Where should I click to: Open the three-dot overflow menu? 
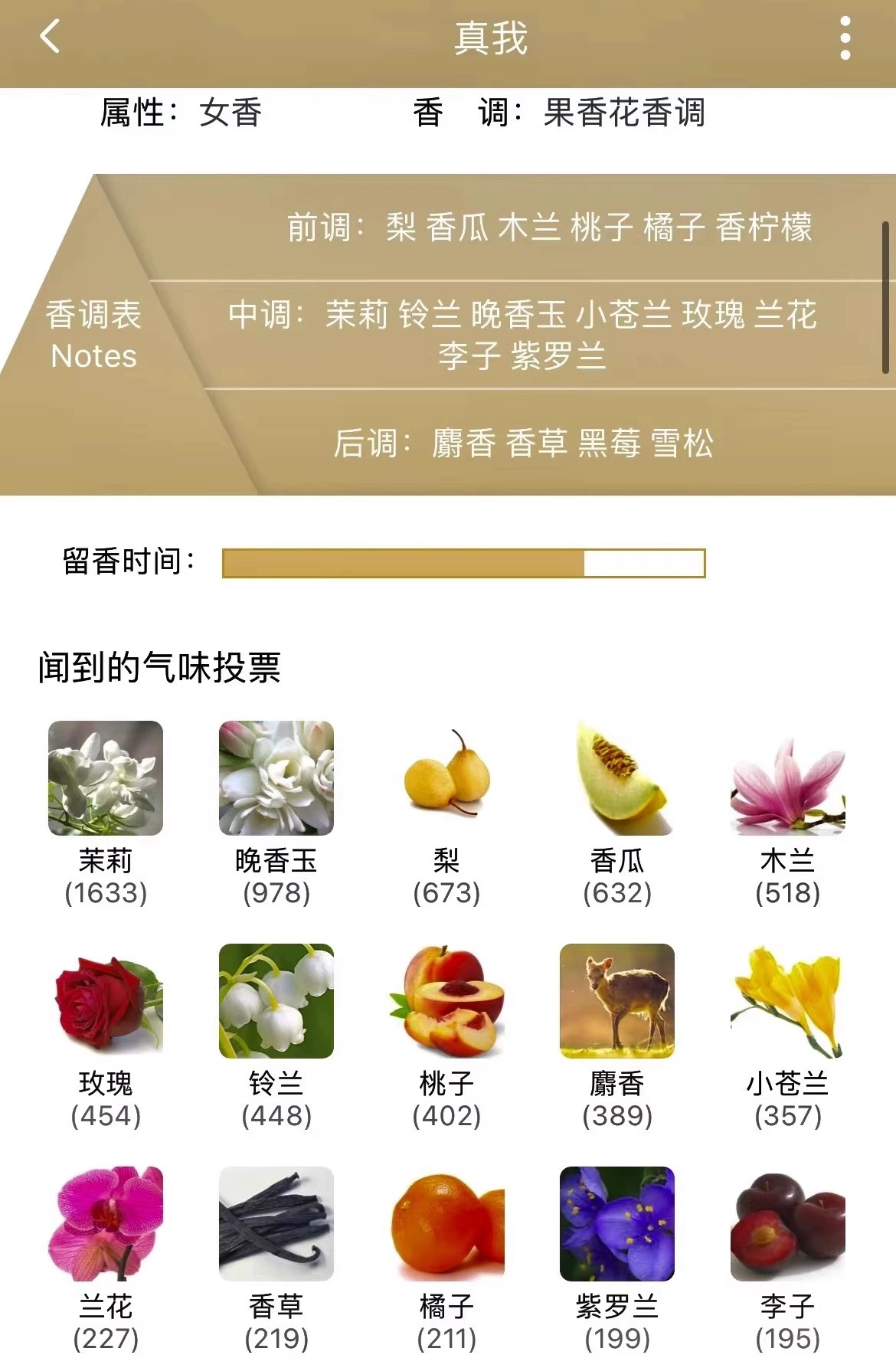pyautogui.click(x=845, y=38)
